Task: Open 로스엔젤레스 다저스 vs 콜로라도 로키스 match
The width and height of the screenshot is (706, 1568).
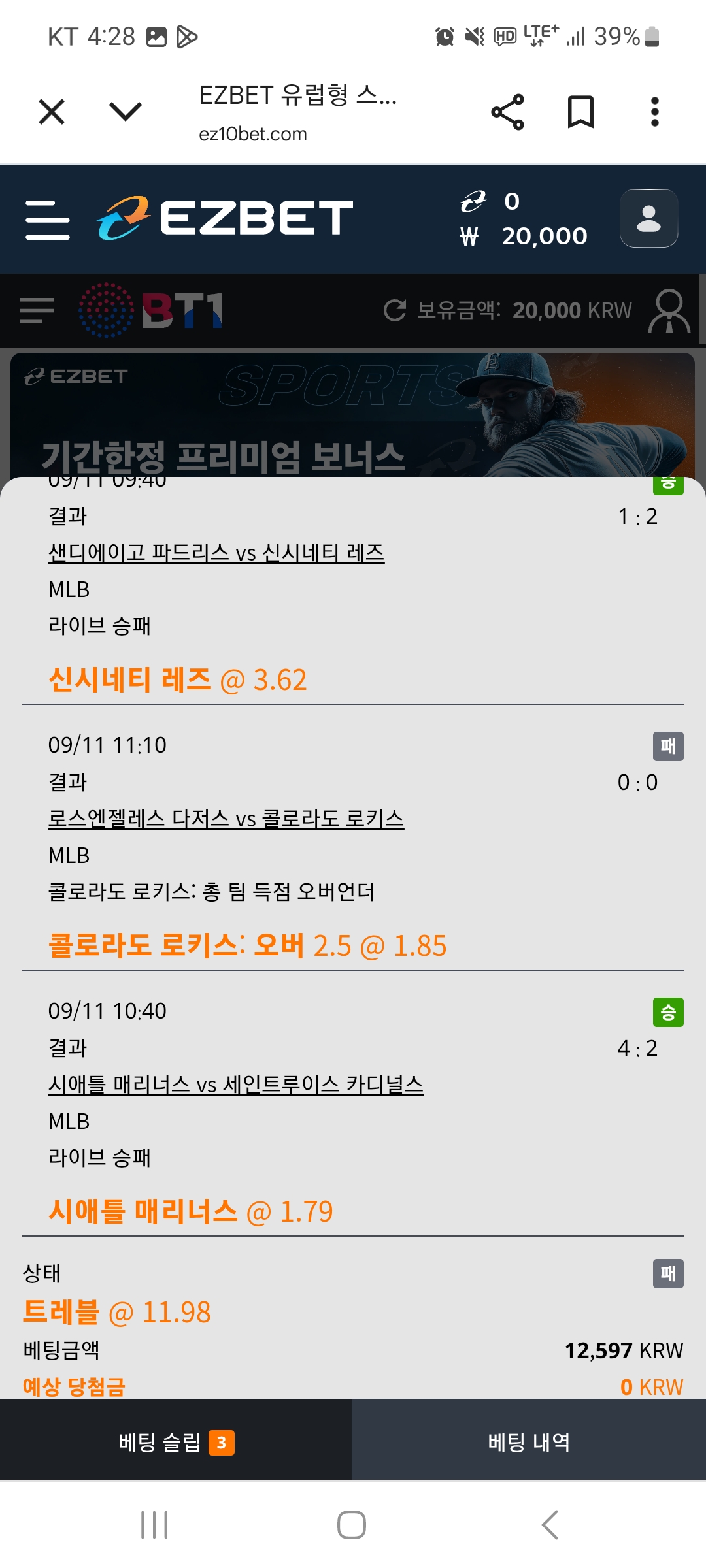Action: pyautogui.click(x=226, y=819)
